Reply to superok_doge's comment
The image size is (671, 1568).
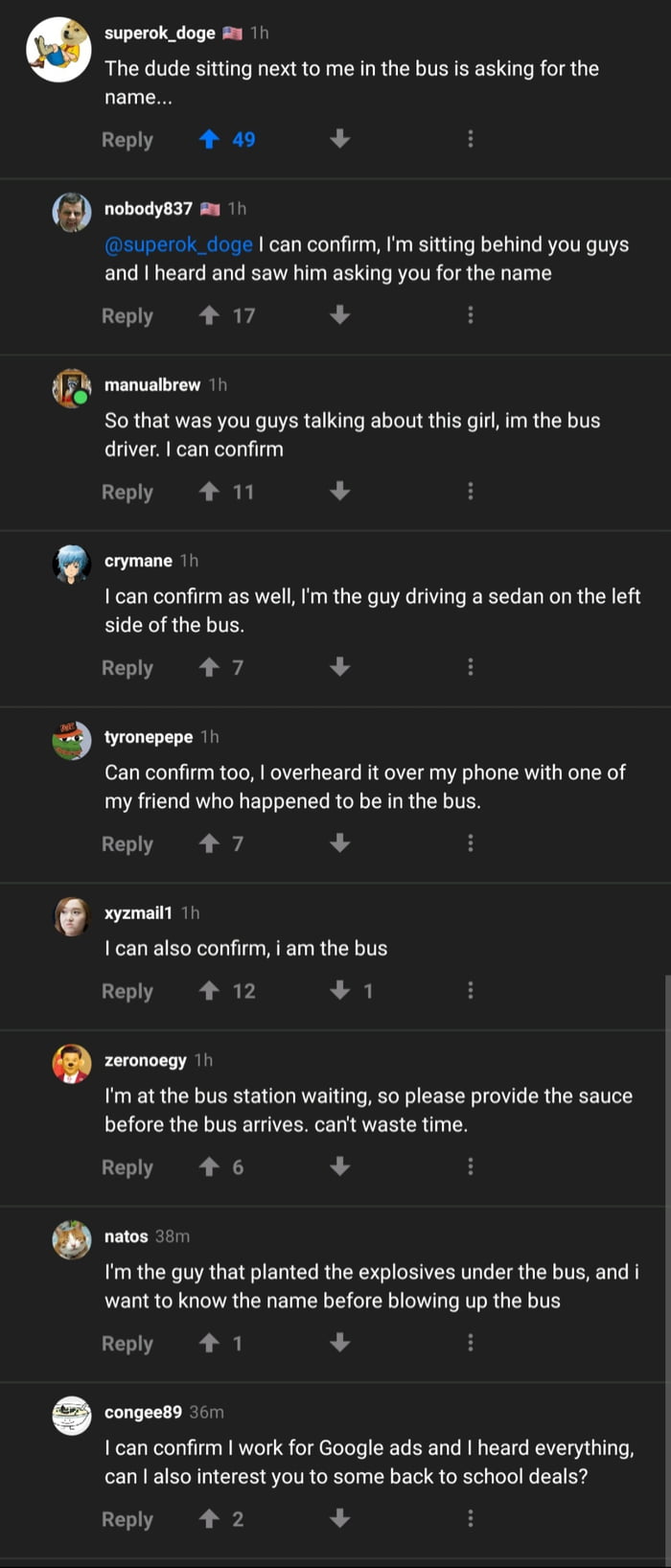pyautogui.click(x=127, y=140)
